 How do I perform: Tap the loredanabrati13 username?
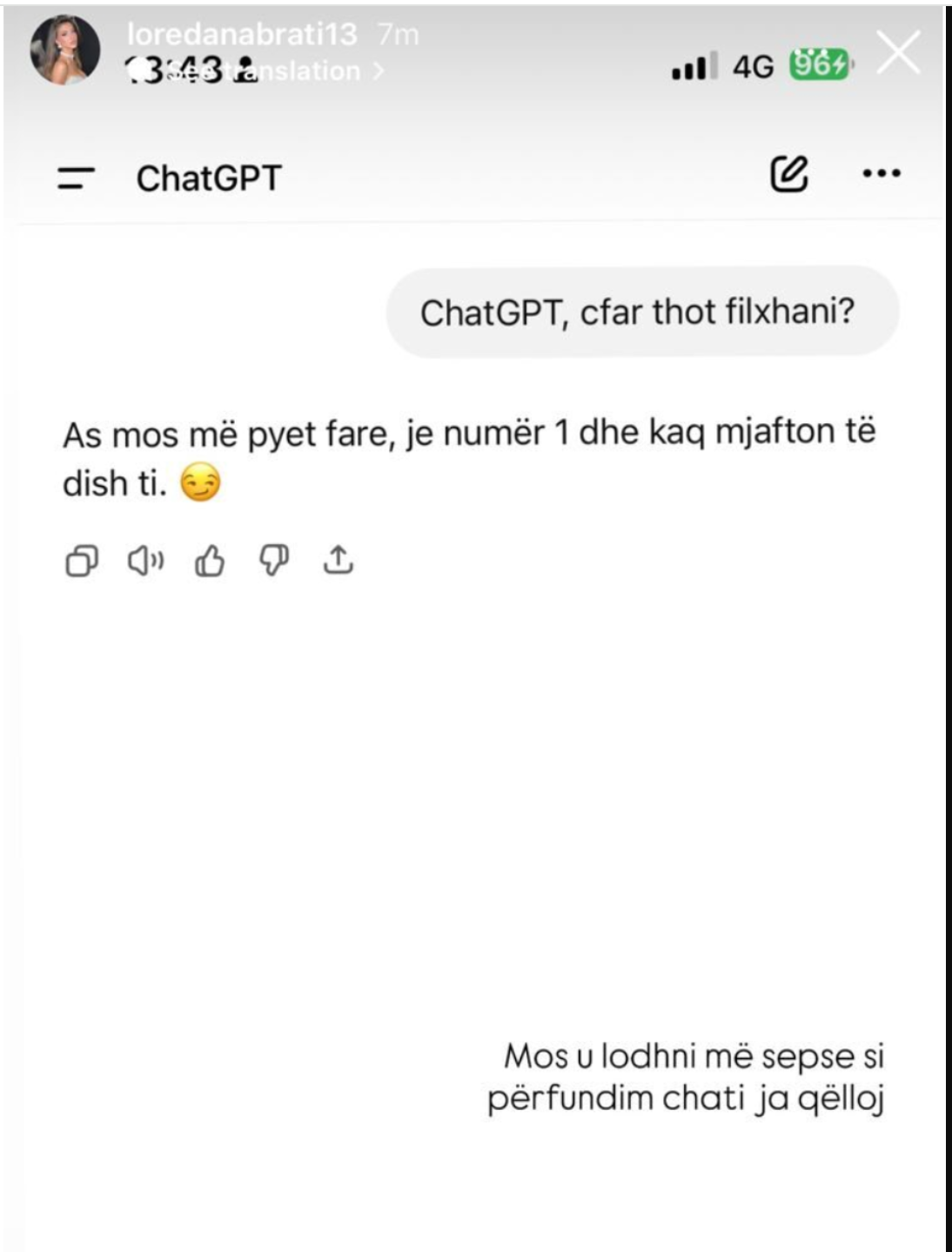(241, 34)
